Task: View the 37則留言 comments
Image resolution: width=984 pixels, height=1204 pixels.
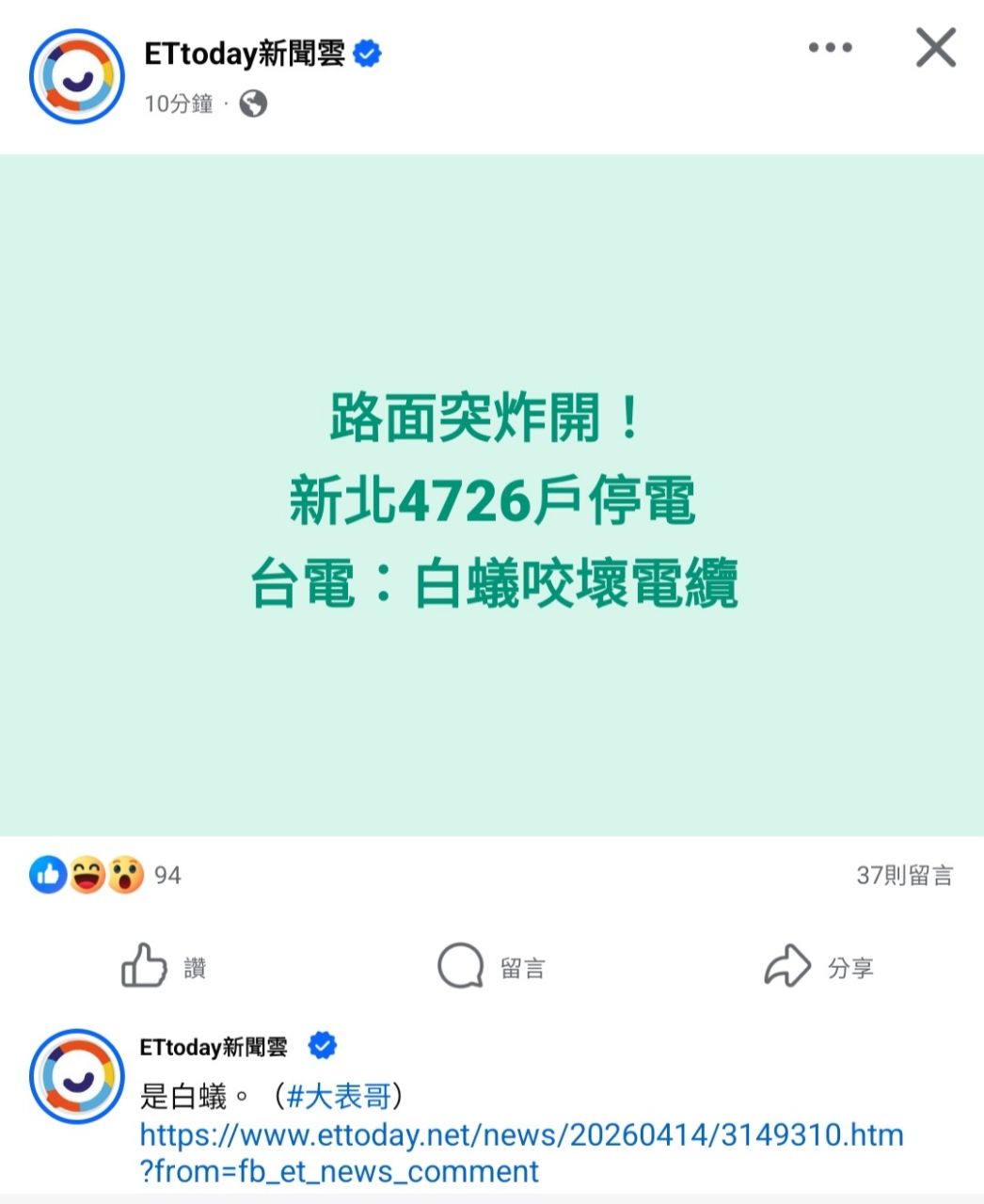Action: pyautogui.click(x=904, y=876)
